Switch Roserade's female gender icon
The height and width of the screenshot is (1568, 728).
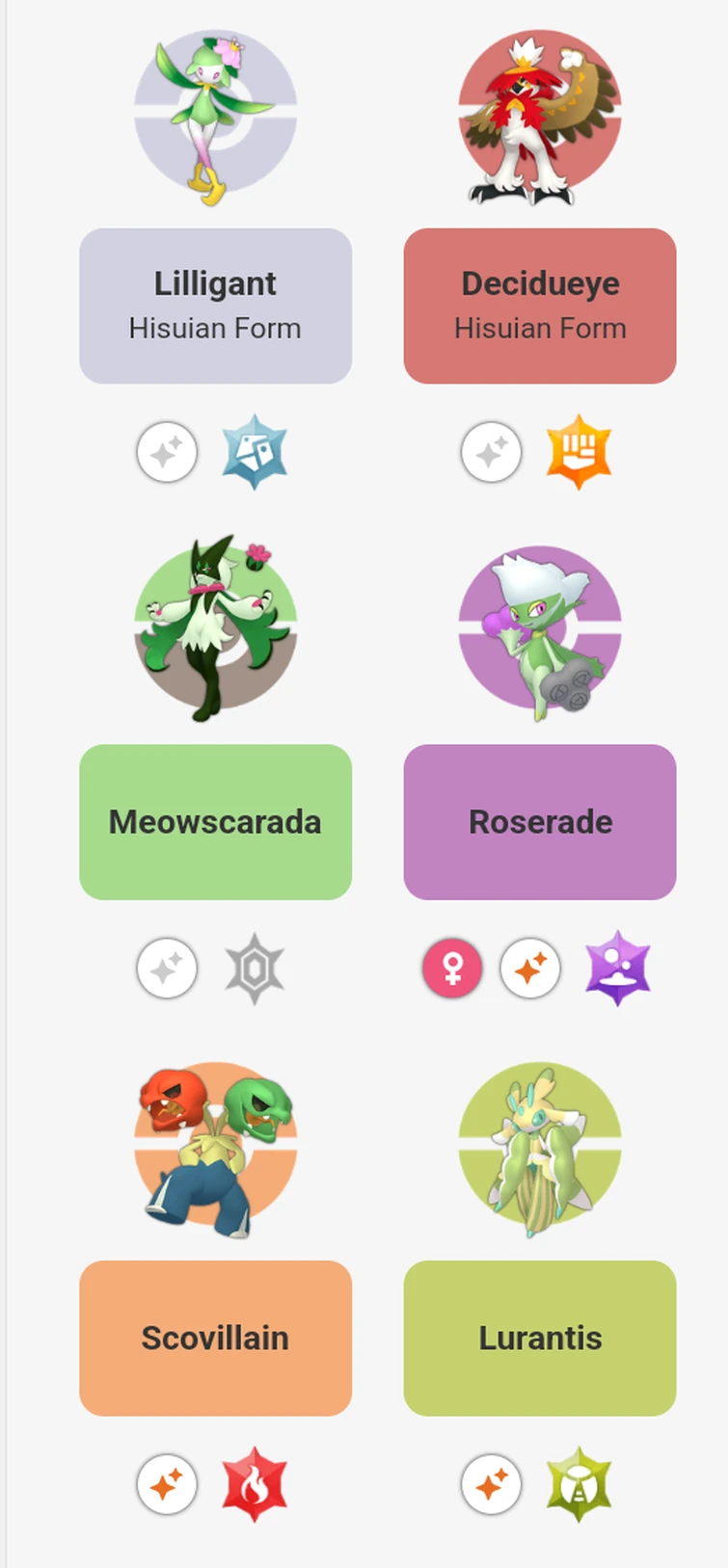pyautogui.click(x=452, y=969)
